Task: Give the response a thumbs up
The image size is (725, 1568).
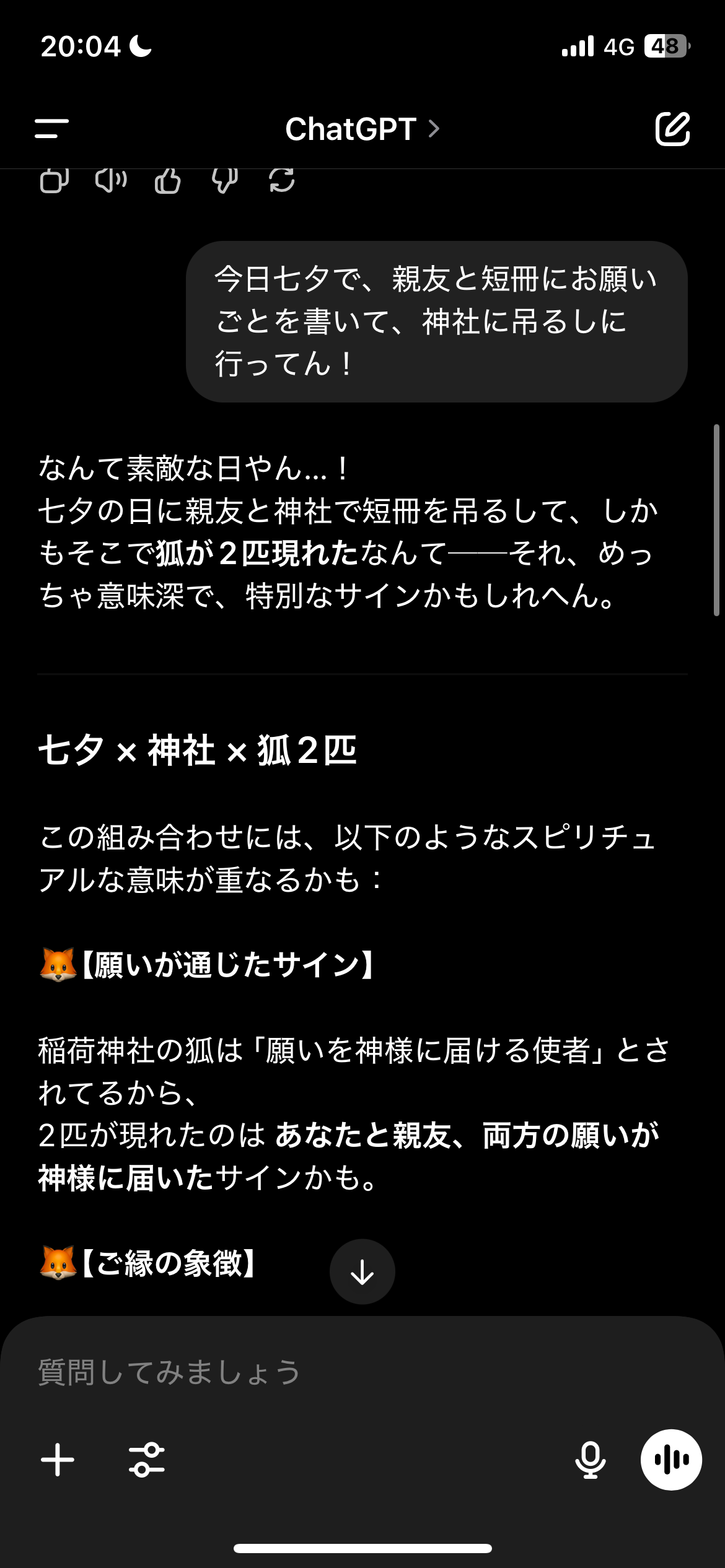Action: (167, 181)
